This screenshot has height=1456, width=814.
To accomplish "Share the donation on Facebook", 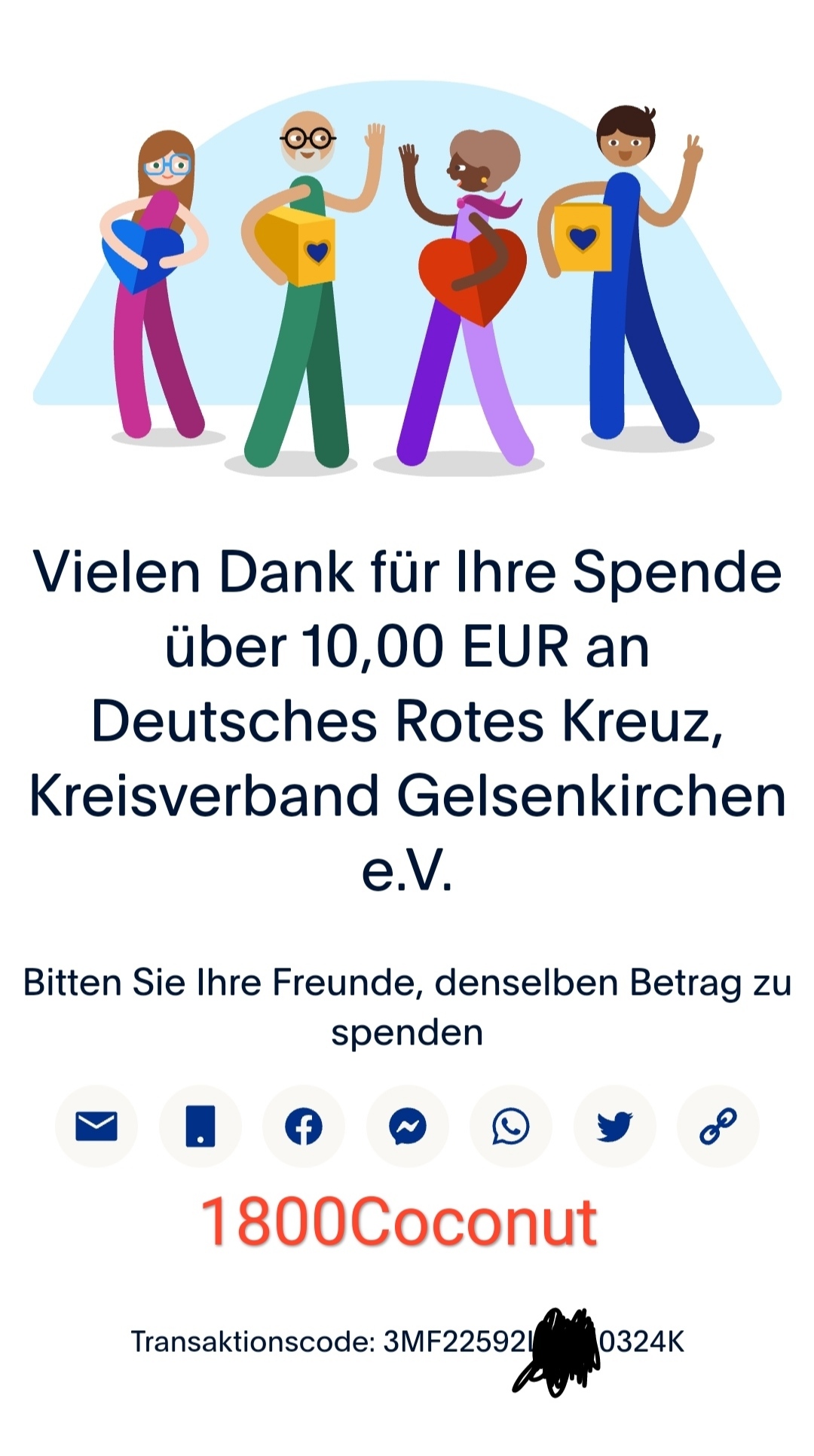I will click(304, 1127).
